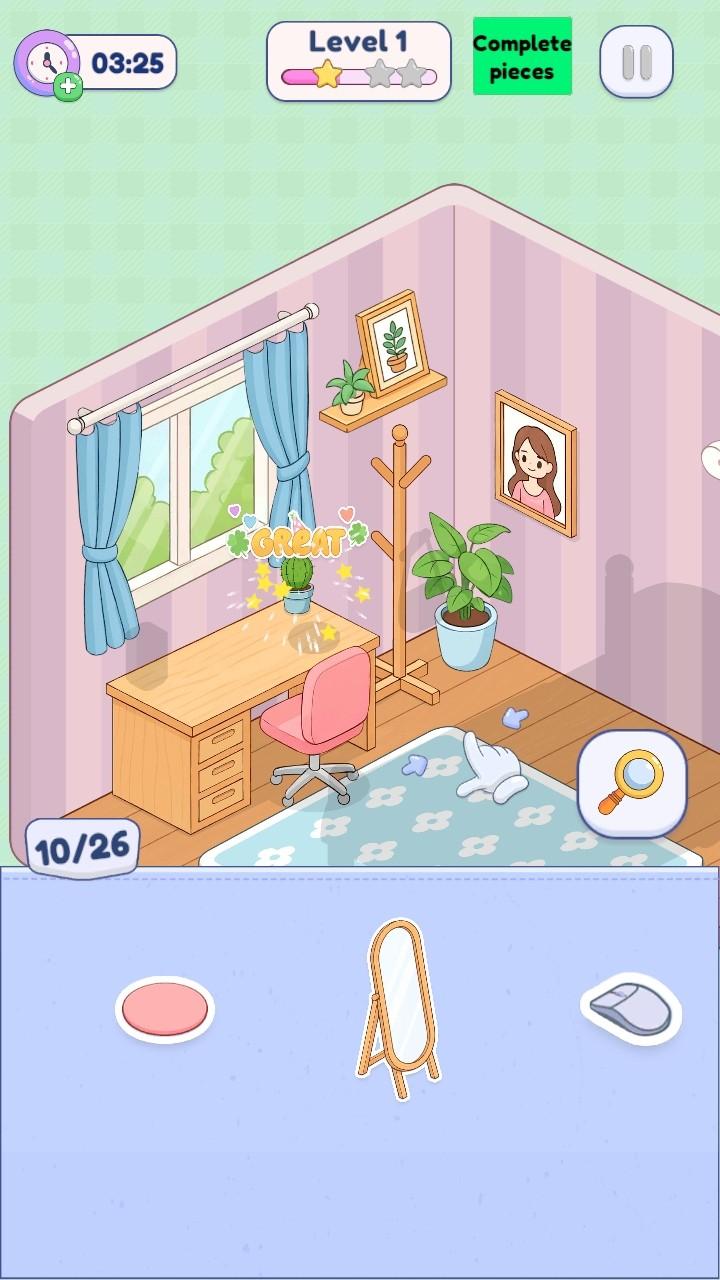Tap the Complete pieces button
This screenshot has height=1280, width=720.
(x=522, y=57)
